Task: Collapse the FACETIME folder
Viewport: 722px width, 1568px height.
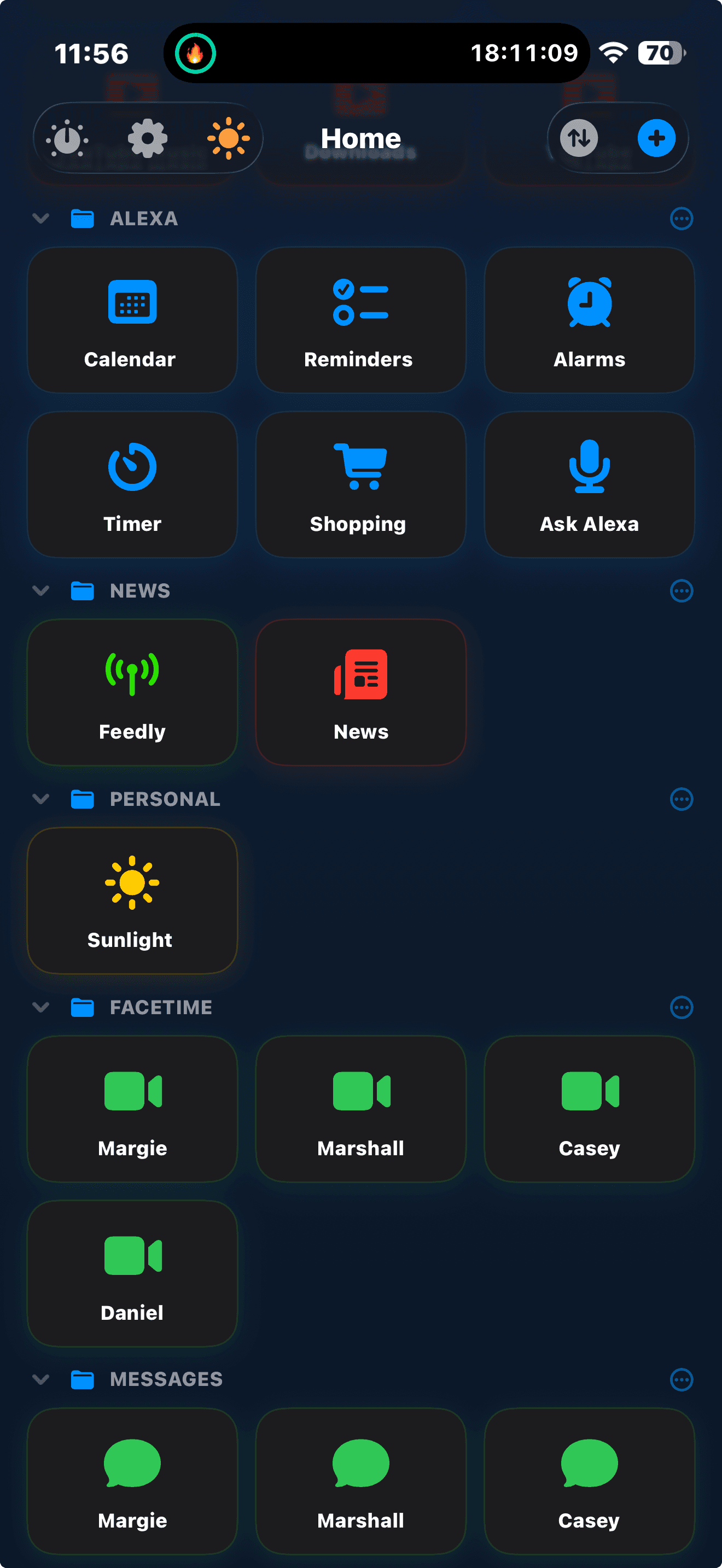Action: tap(40, 1008)
